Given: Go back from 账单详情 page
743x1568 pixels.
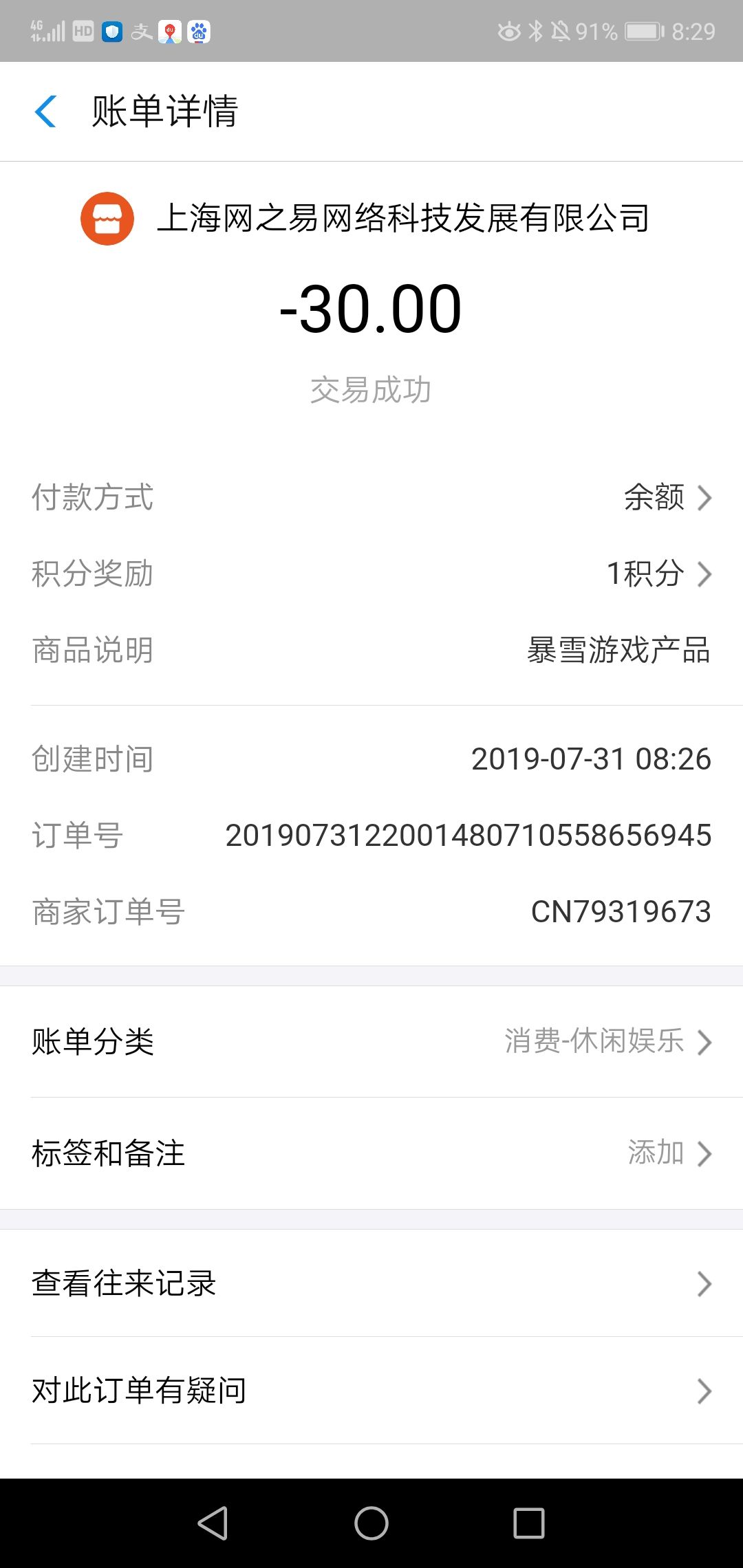Looking at the screenshot, I should (45, 111).
